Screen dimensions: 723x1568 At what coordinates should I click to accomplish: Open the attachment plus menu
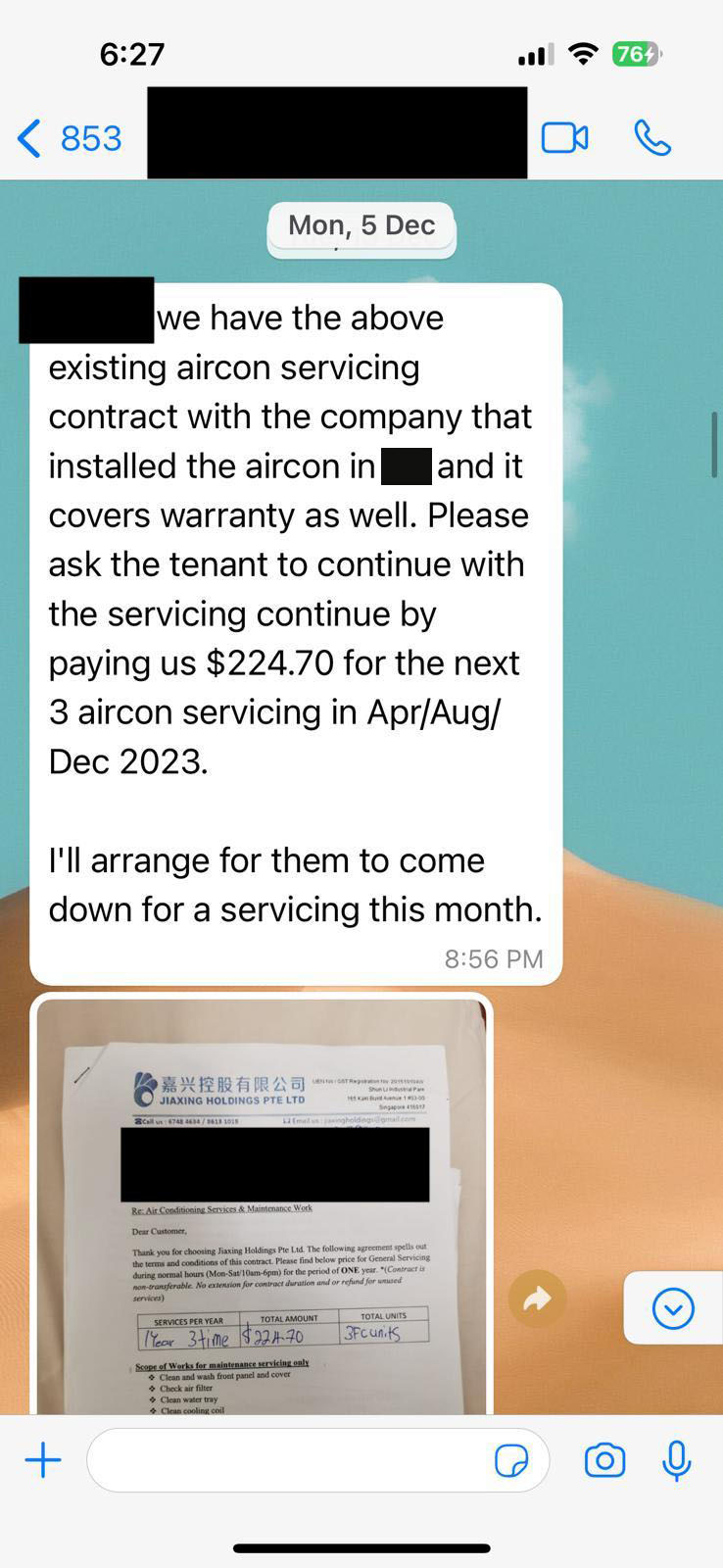click(x=43, y=1460)
